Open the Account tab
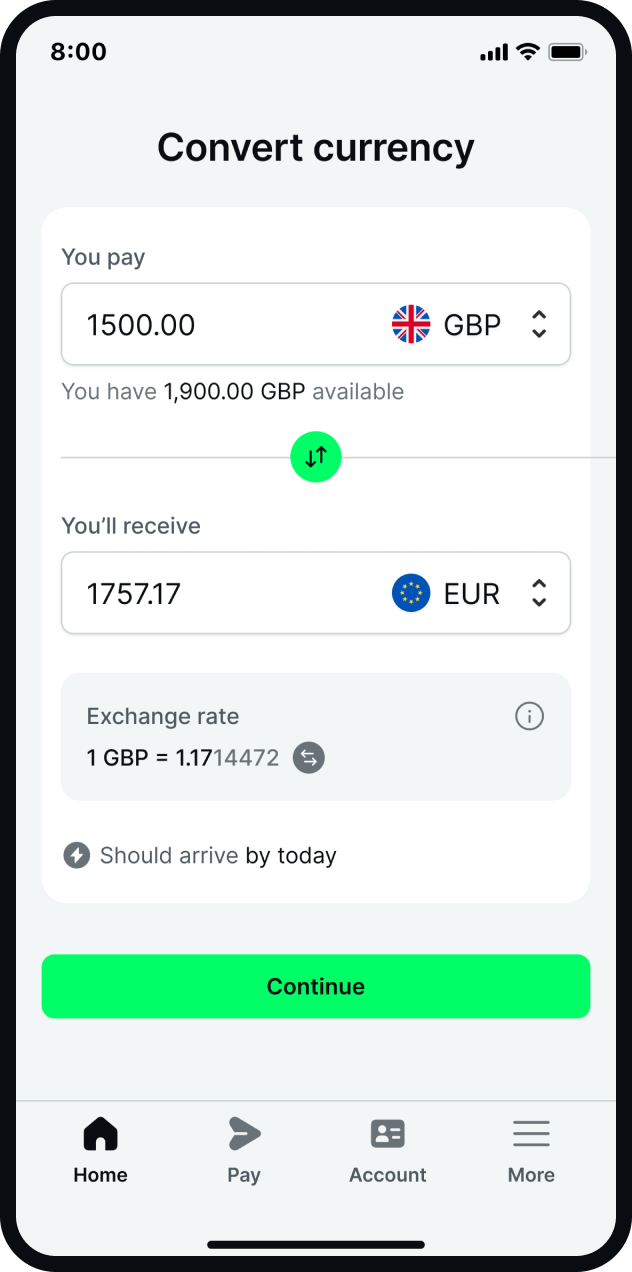 coord(388,1150)
